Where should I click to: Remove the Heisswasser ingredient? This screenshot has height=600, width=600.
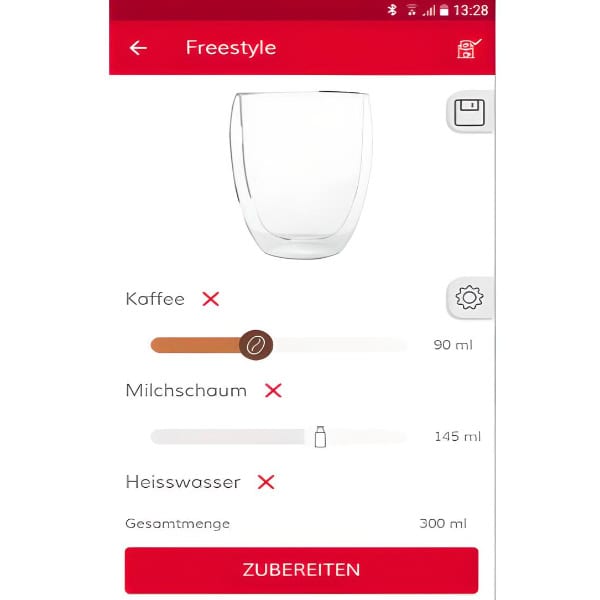pos(266,482)
